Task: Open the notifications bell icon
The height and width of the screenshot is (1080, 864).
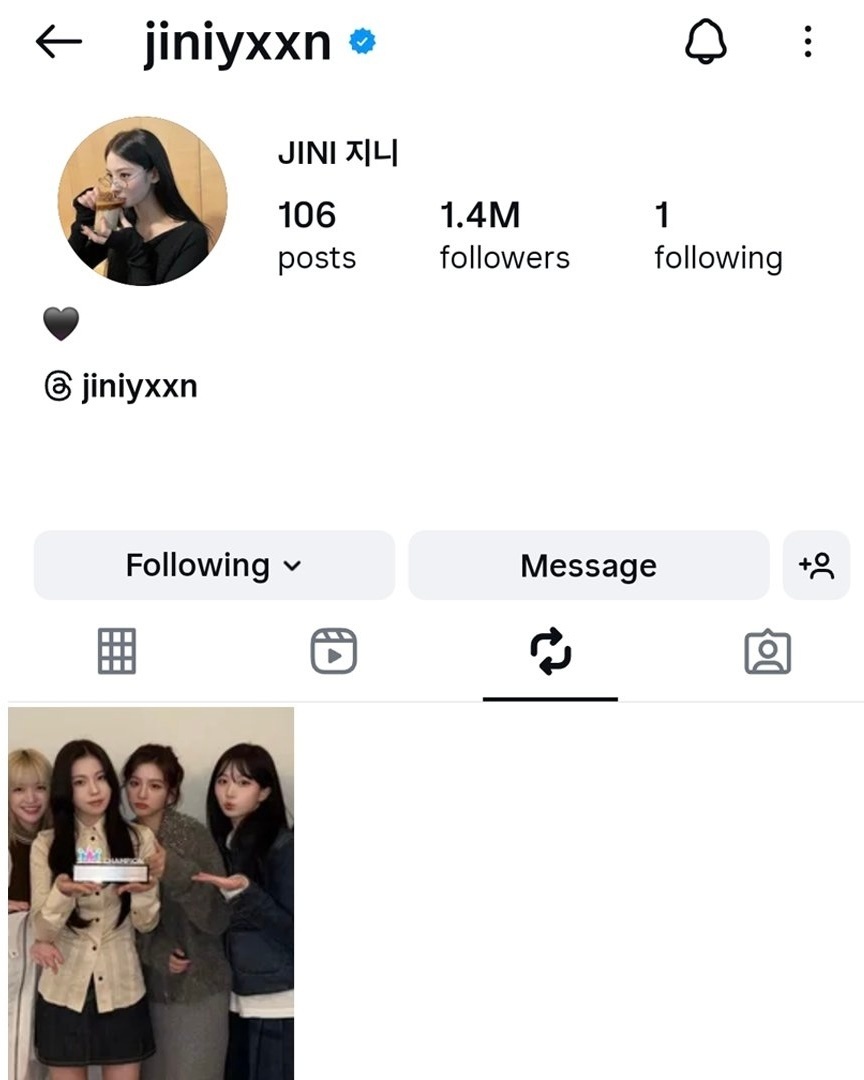Action: coord(708,42)
